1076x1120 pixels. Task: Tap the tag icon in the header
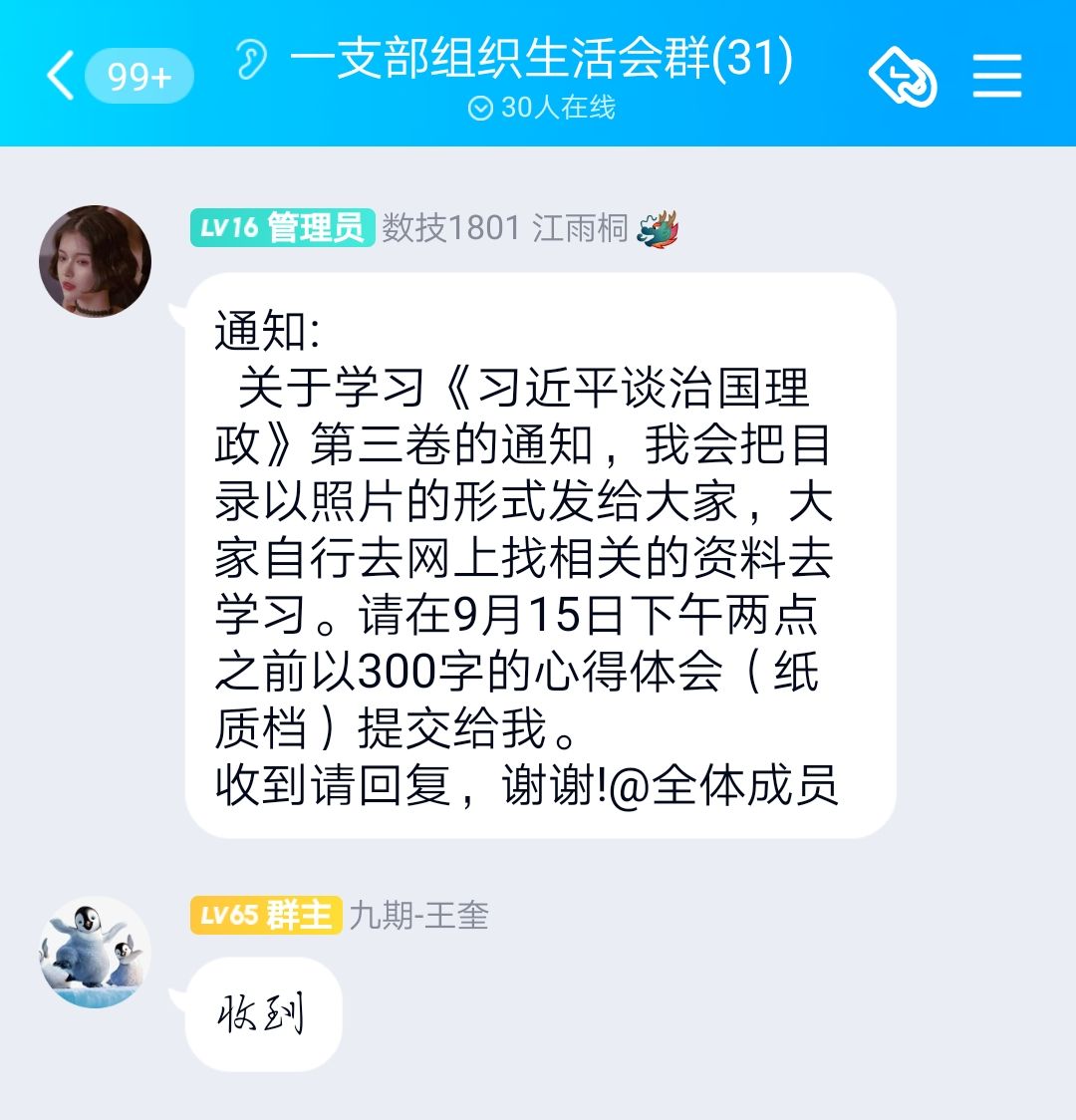click(x=903, y=76)
